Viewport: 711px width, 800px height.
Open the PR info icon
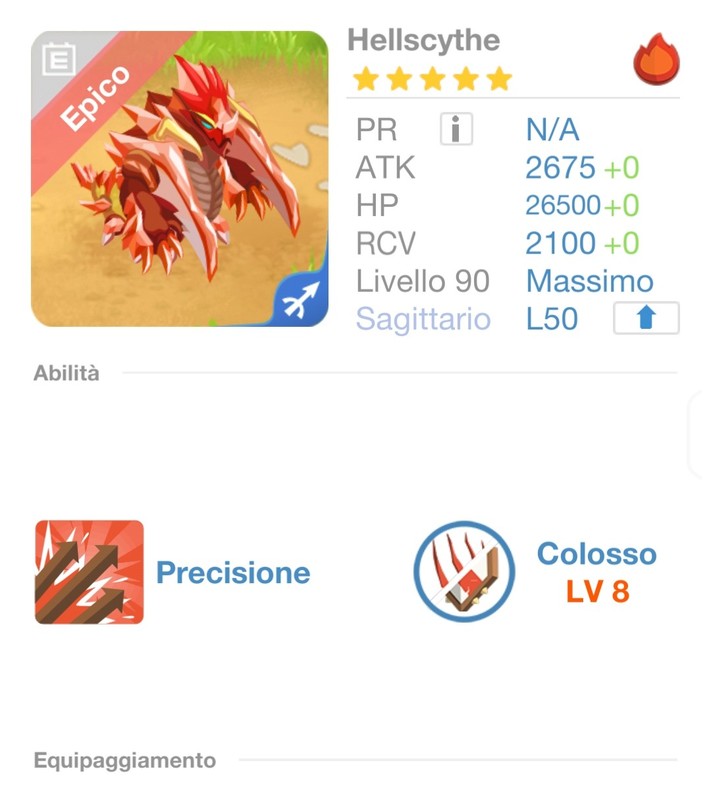tap(456, 129)
